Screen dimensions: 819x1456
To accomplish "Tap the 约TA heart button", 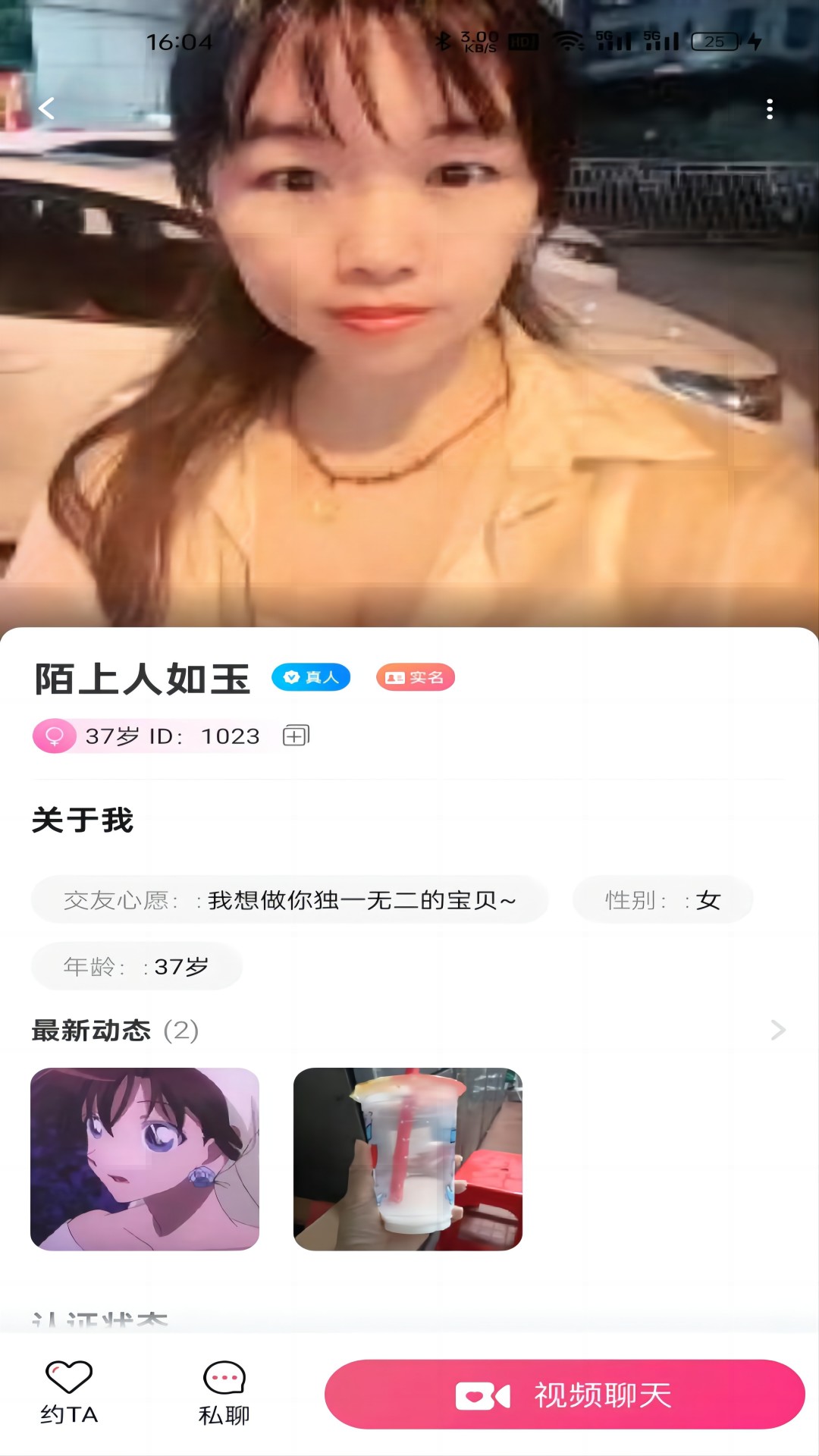I will [x=69, y=1392].
